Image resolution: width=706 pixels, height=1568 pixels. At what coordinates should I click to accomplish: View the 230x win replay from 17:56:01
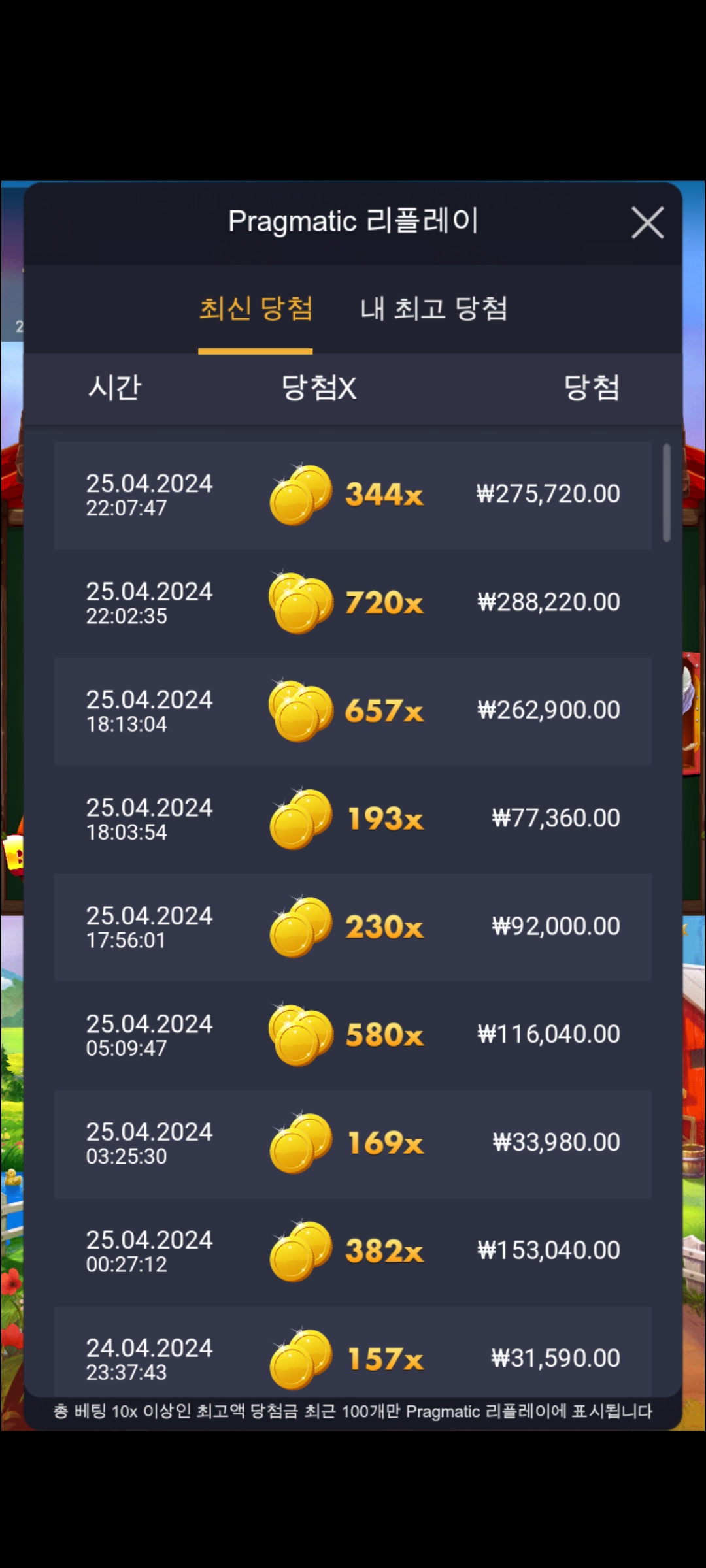[x=353, y=928]
